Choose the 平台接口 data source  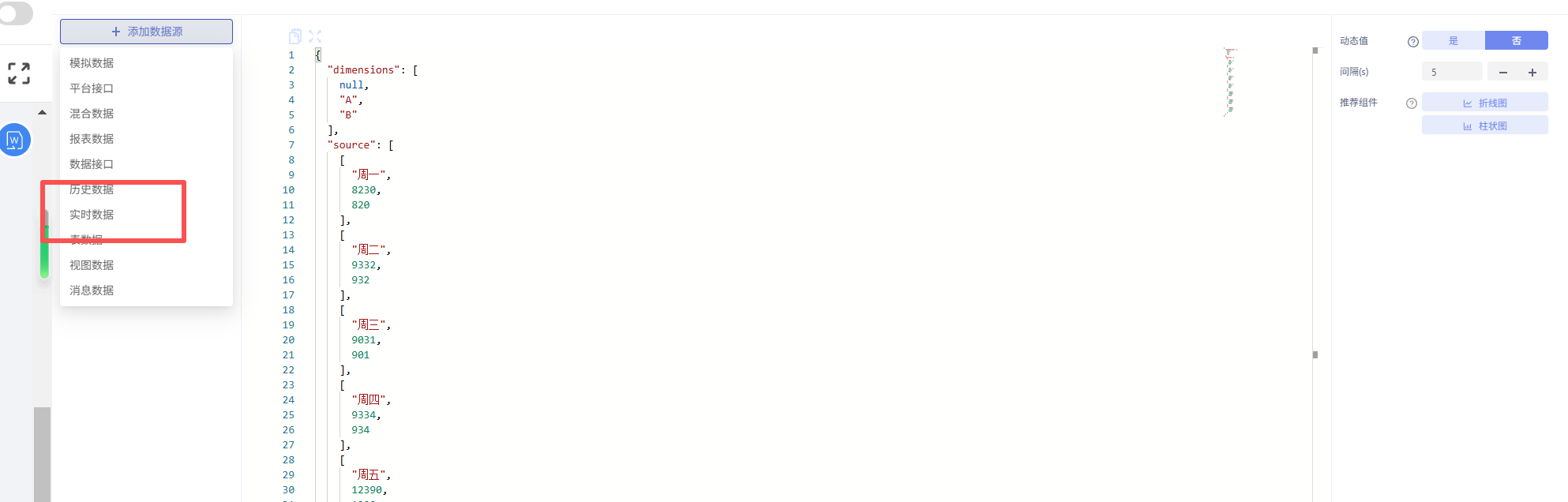(92, 88)
